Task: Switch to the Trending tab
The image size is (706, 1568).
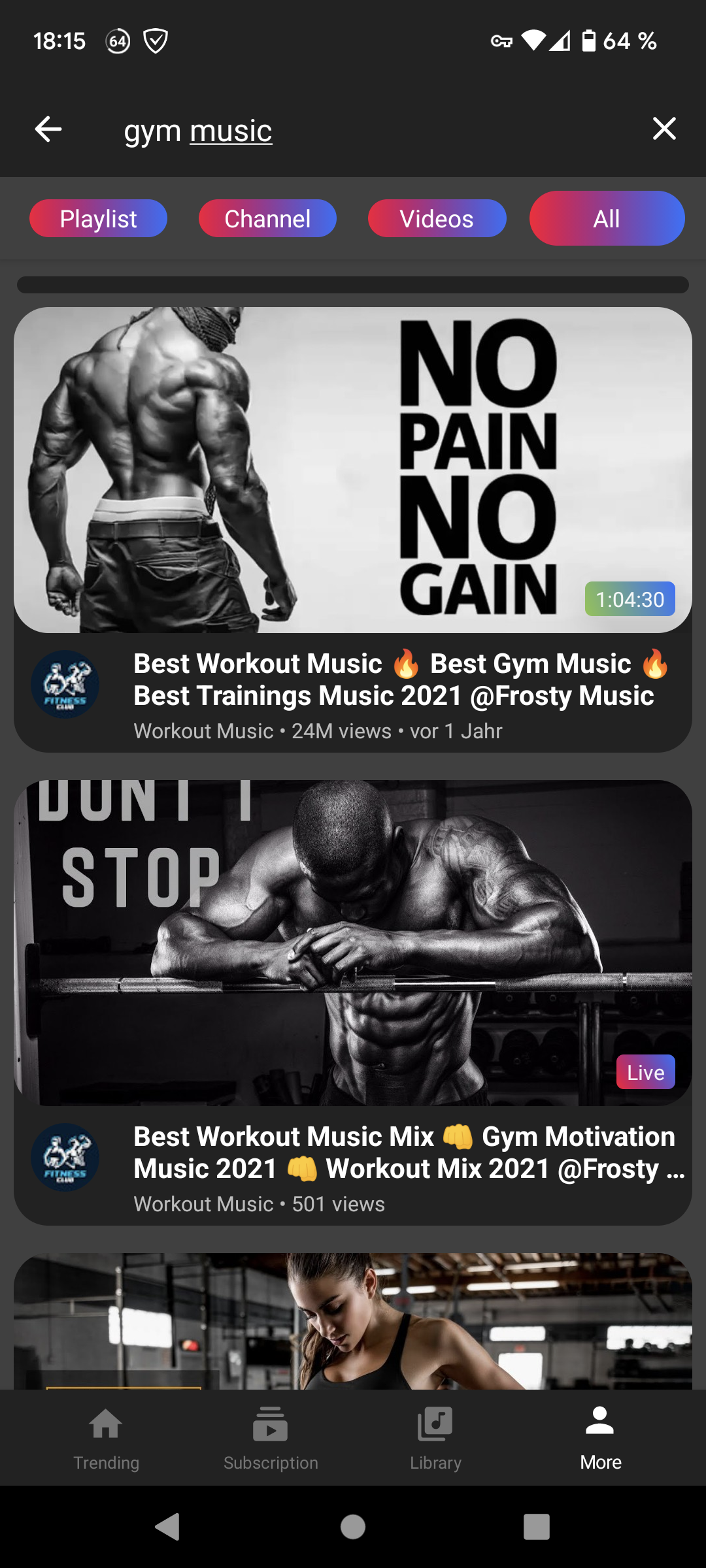Action: [106, 1437]
